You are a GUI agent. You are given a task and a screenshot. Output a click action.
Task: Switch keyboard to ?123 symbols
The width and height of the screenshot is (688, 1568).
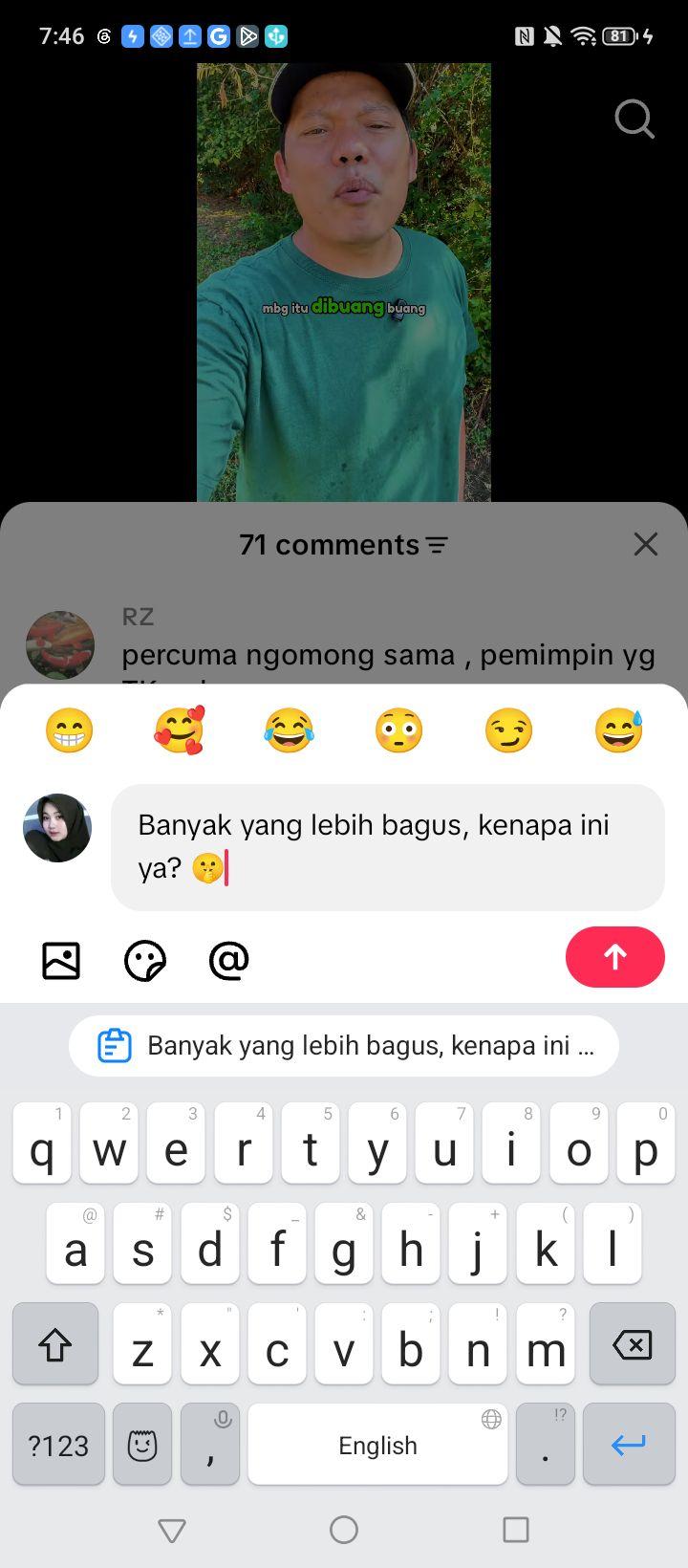pos(58,1444)
